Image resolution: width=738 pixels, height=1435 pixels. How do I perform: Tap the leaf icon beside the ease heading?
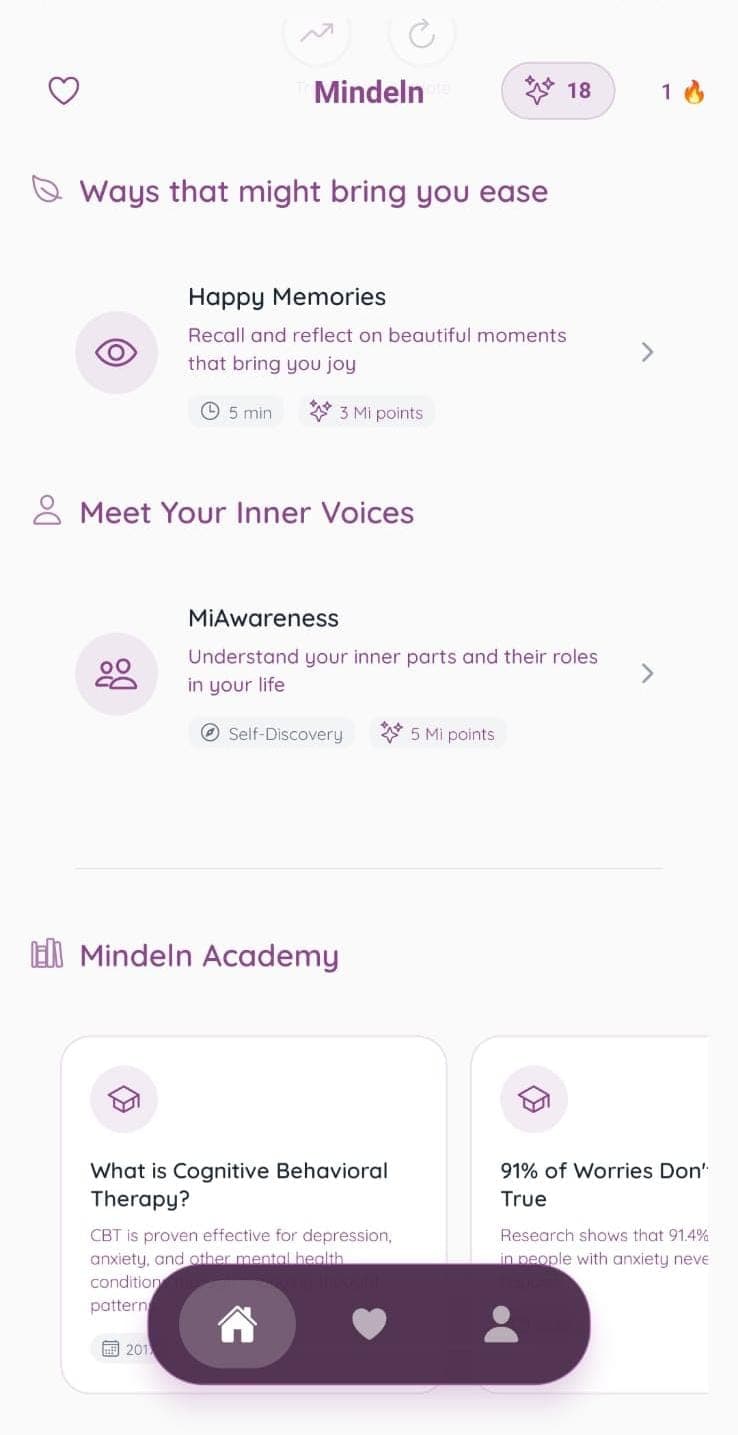47,188
